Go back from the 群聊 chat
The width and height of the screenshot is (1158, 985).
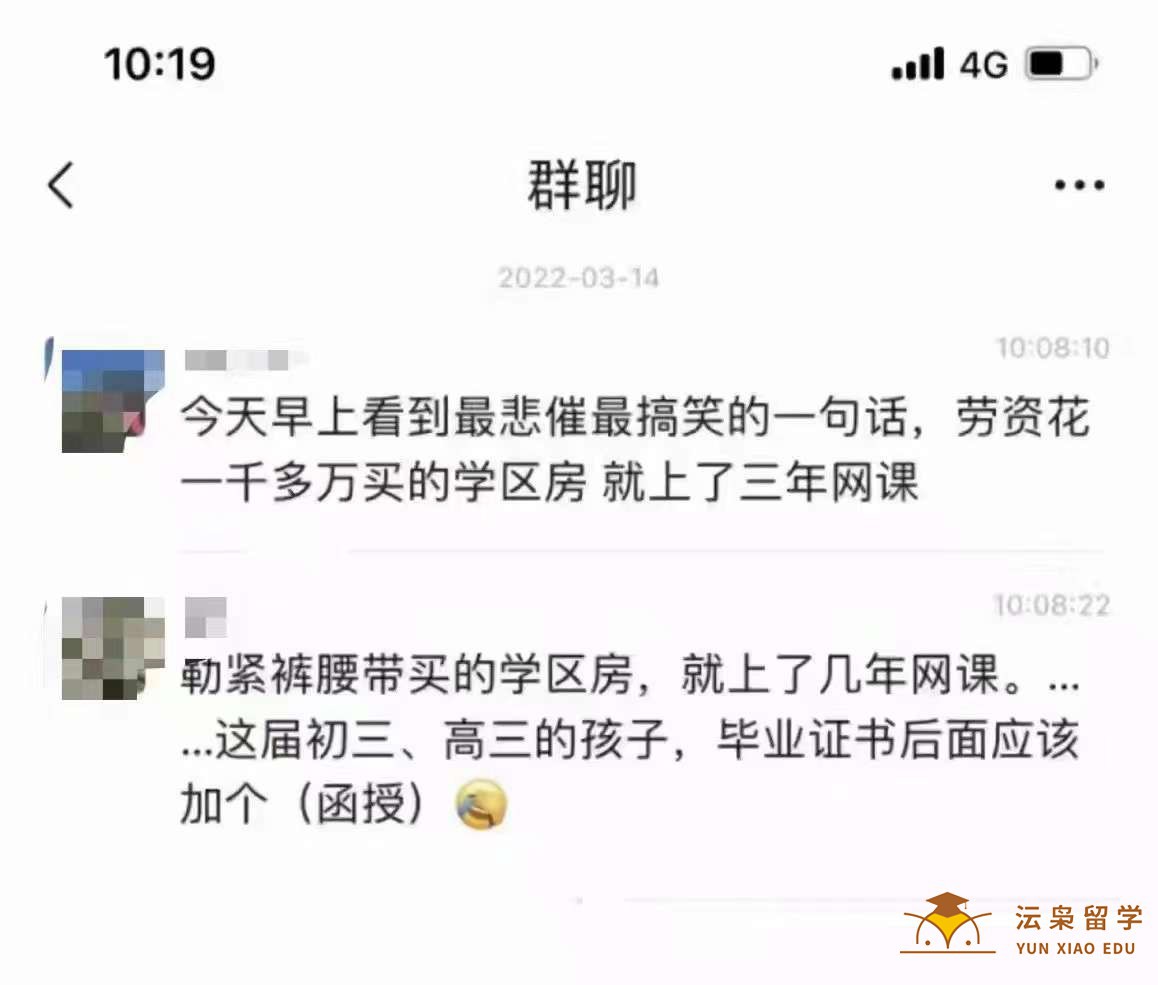pyautogui.click(x=62, y=186)
